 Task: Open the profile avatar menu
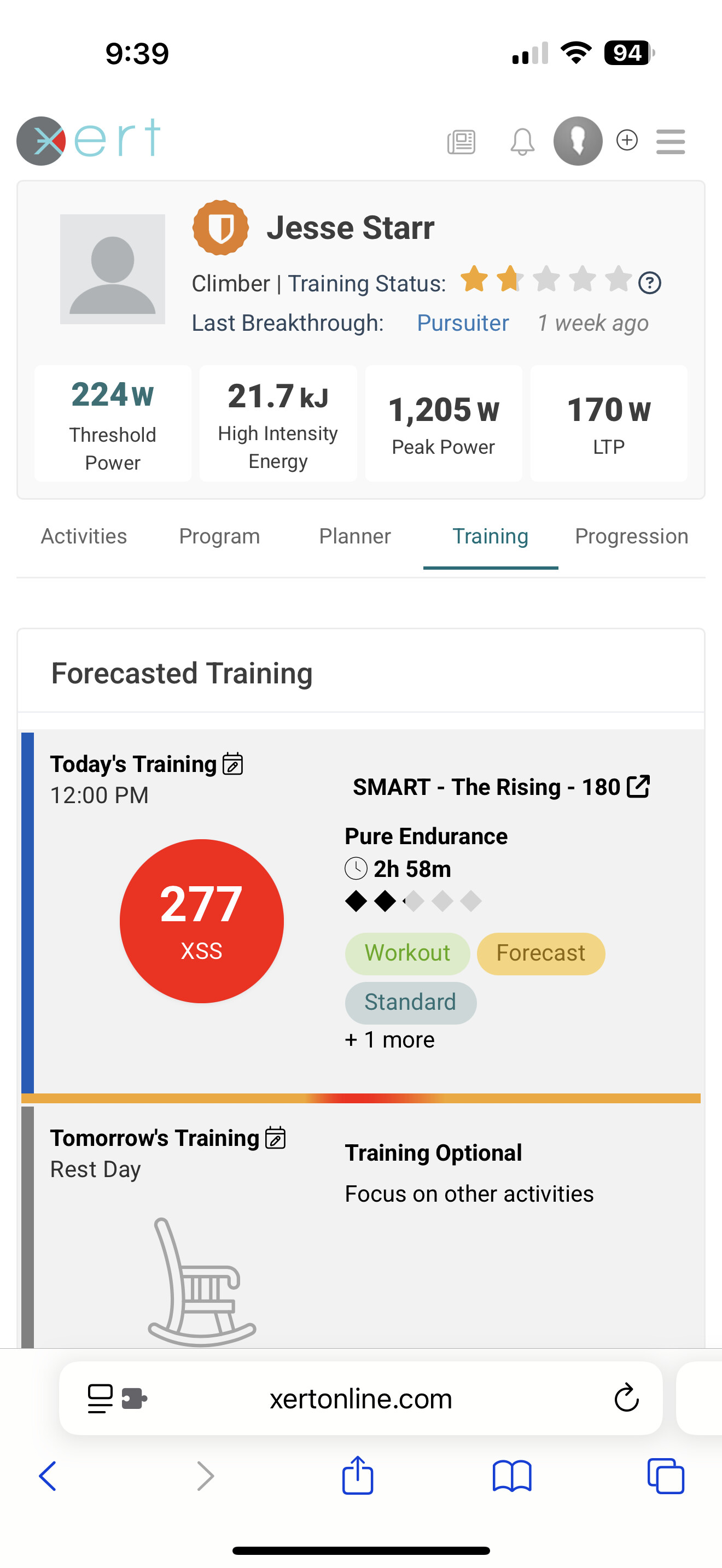pyautogui.click(x=578, y=141)
